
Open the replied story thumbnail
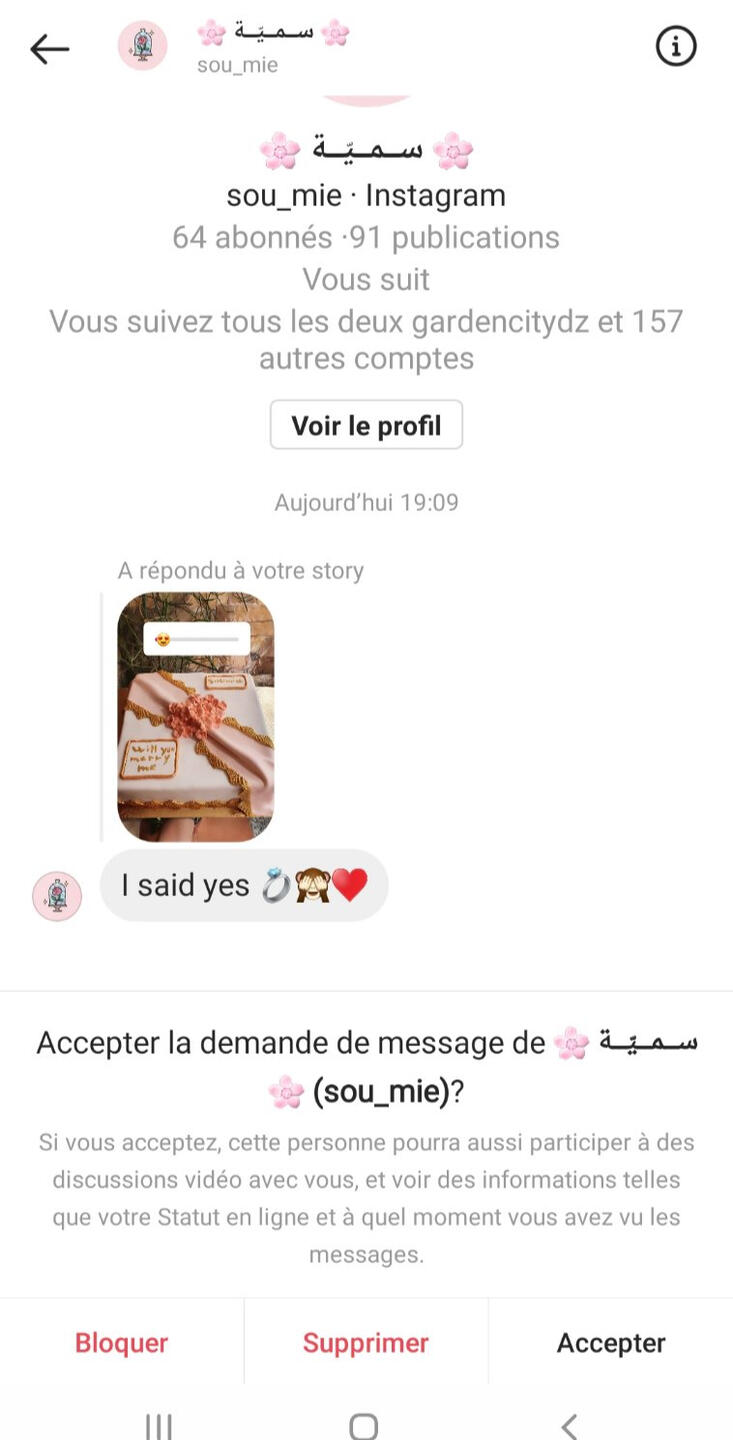coord(196,716)
